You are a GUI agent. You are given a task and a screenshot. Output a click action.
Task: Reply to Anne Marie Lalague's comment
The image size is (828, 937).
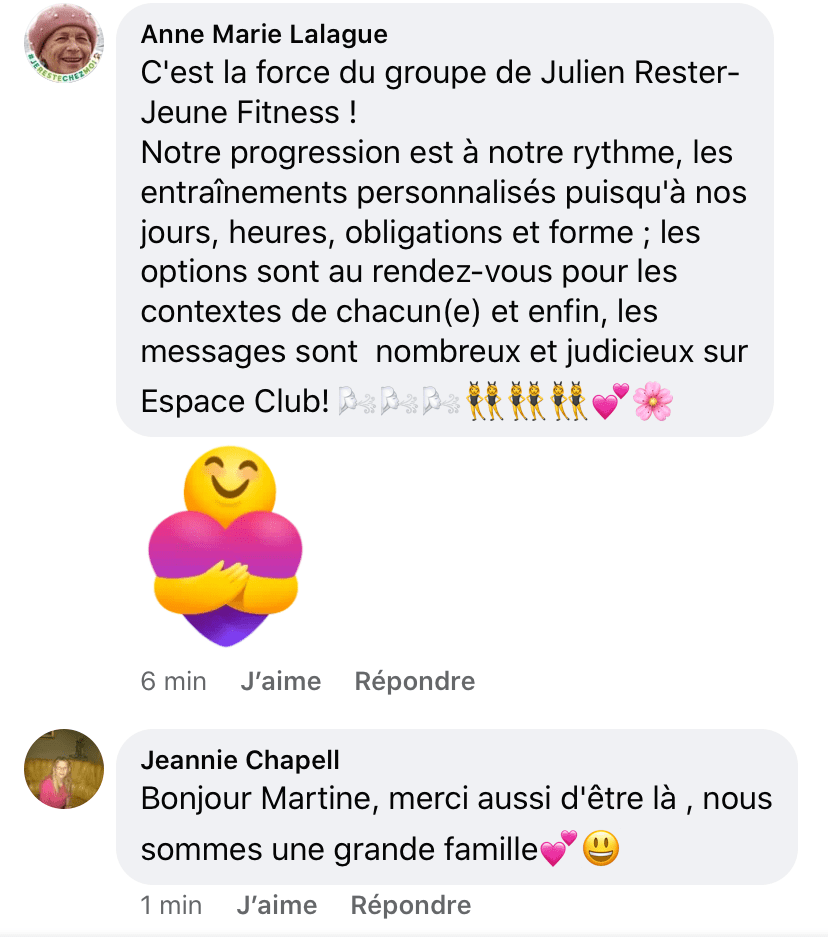pyautogui.click(x=414, y=681)
